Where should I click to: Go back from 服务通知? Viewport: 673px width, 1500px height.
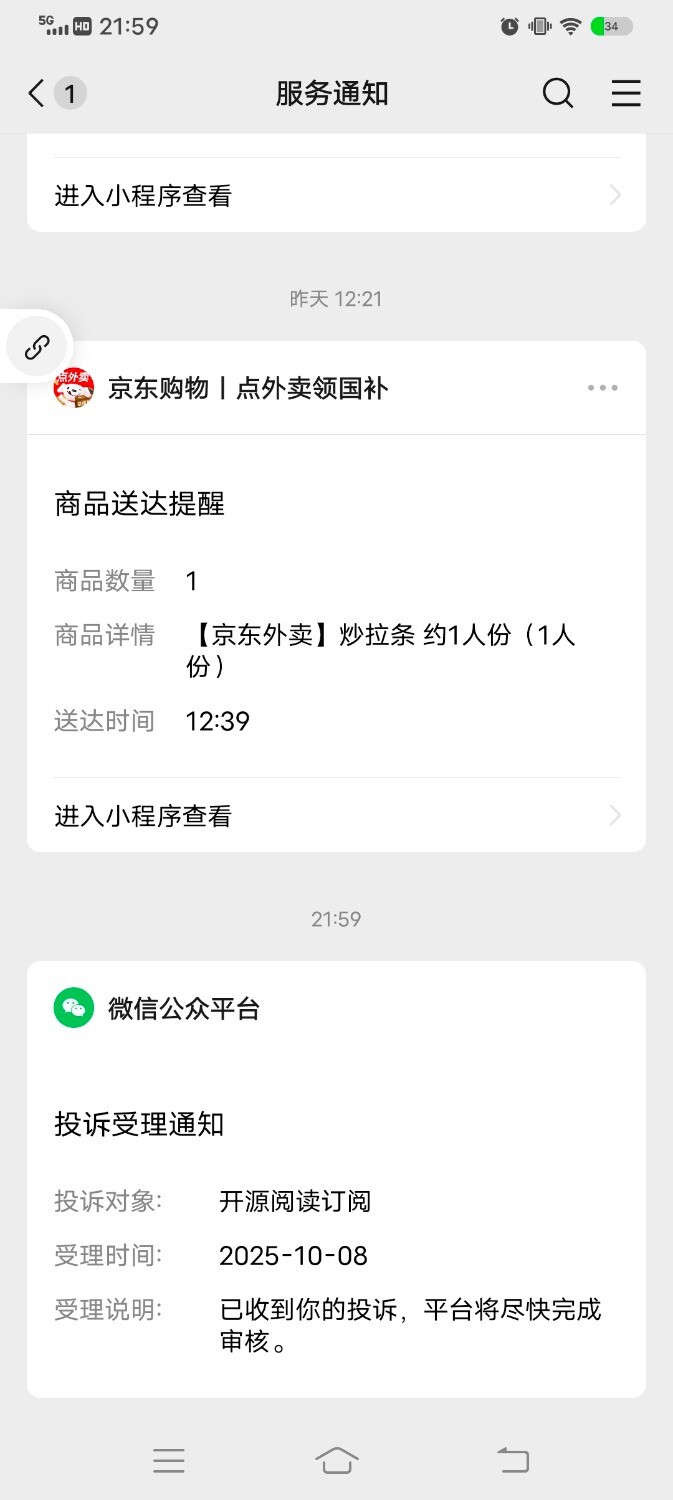click(38, 94)
